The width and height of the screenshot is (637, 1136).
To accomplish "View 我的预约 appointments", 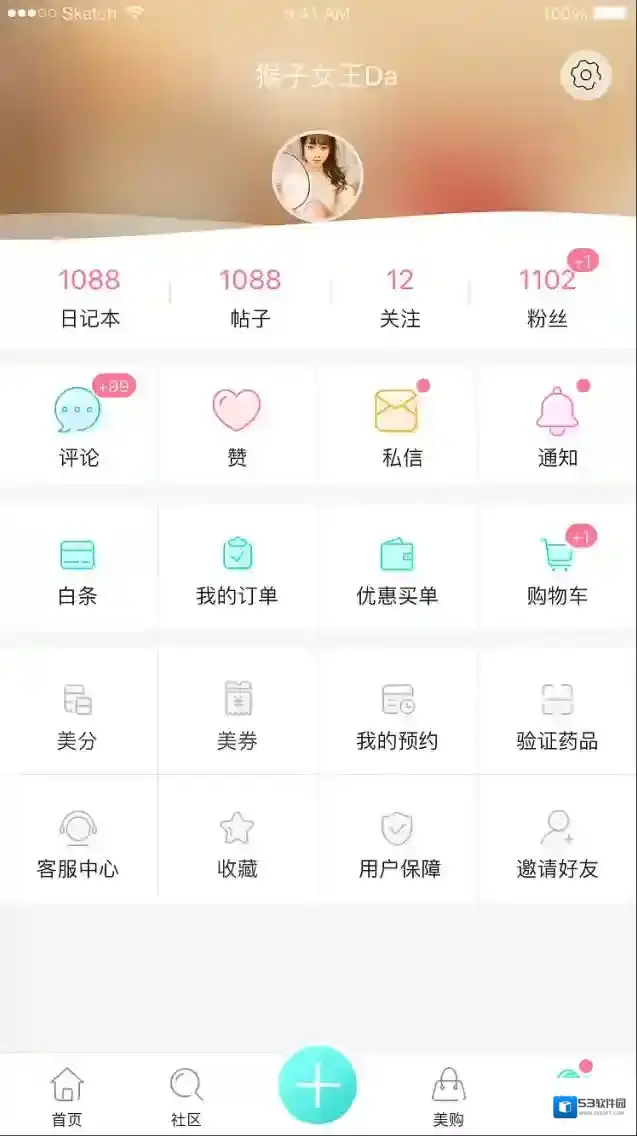I will tap(397, 714).
